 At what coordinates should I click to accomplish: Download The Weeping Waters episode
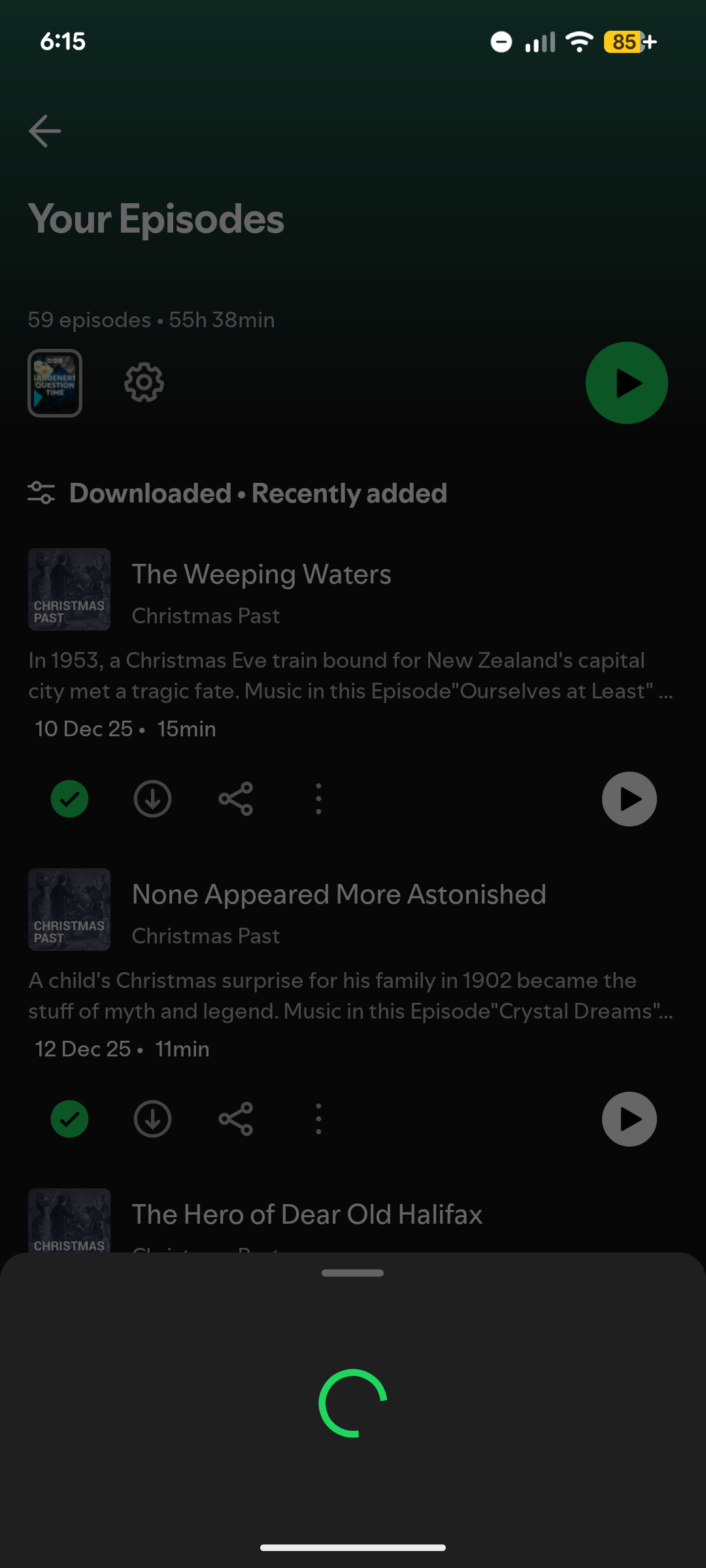(152, 798)
